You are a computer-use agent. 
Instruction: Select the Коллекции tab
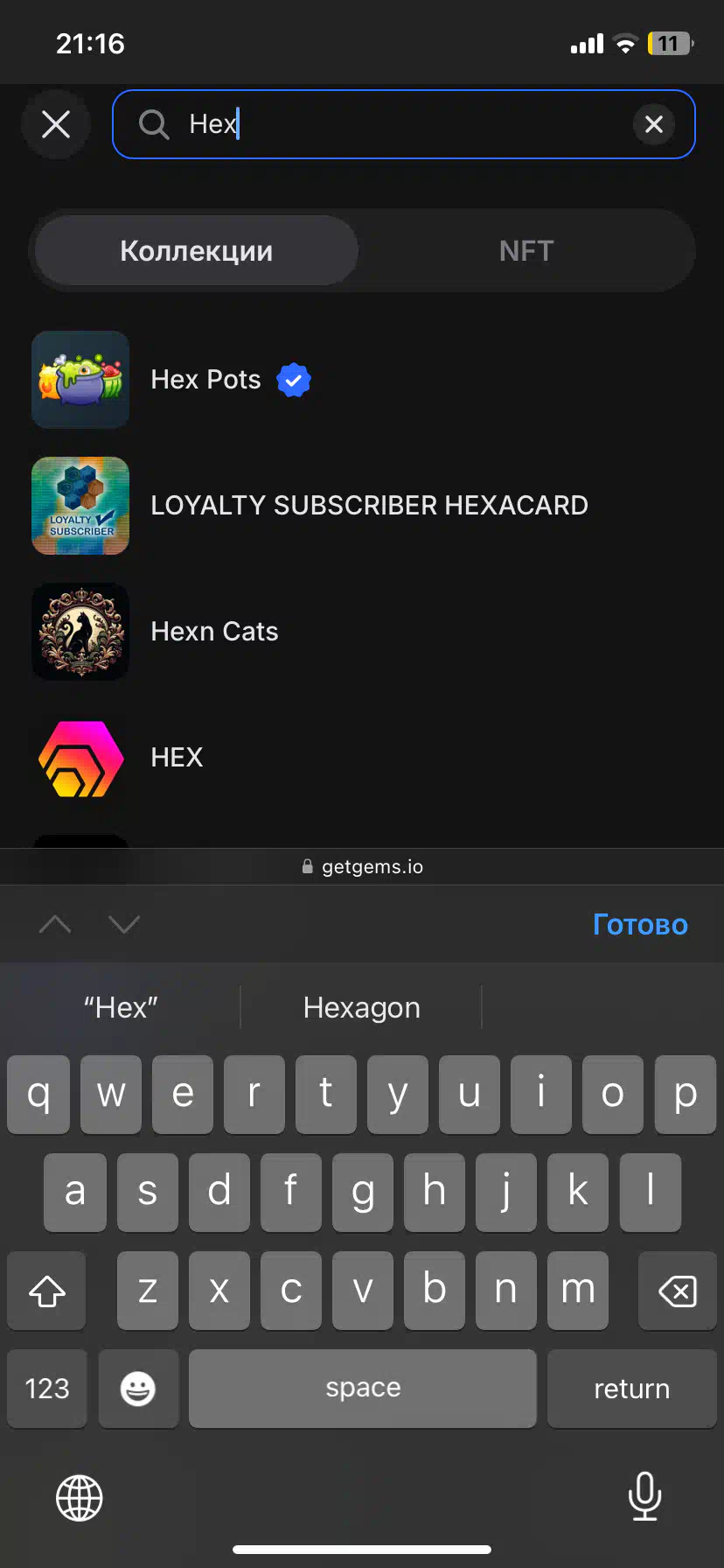click(x=197, y=251)
